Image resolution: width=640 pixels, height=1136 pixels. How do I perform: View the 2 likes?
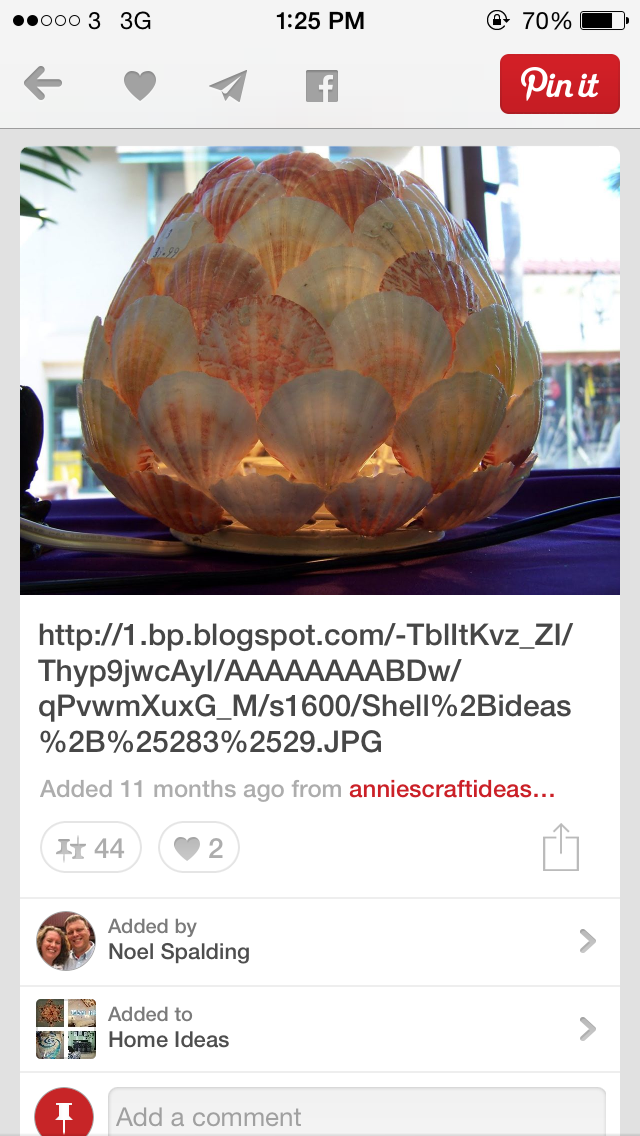coord(199,847)
